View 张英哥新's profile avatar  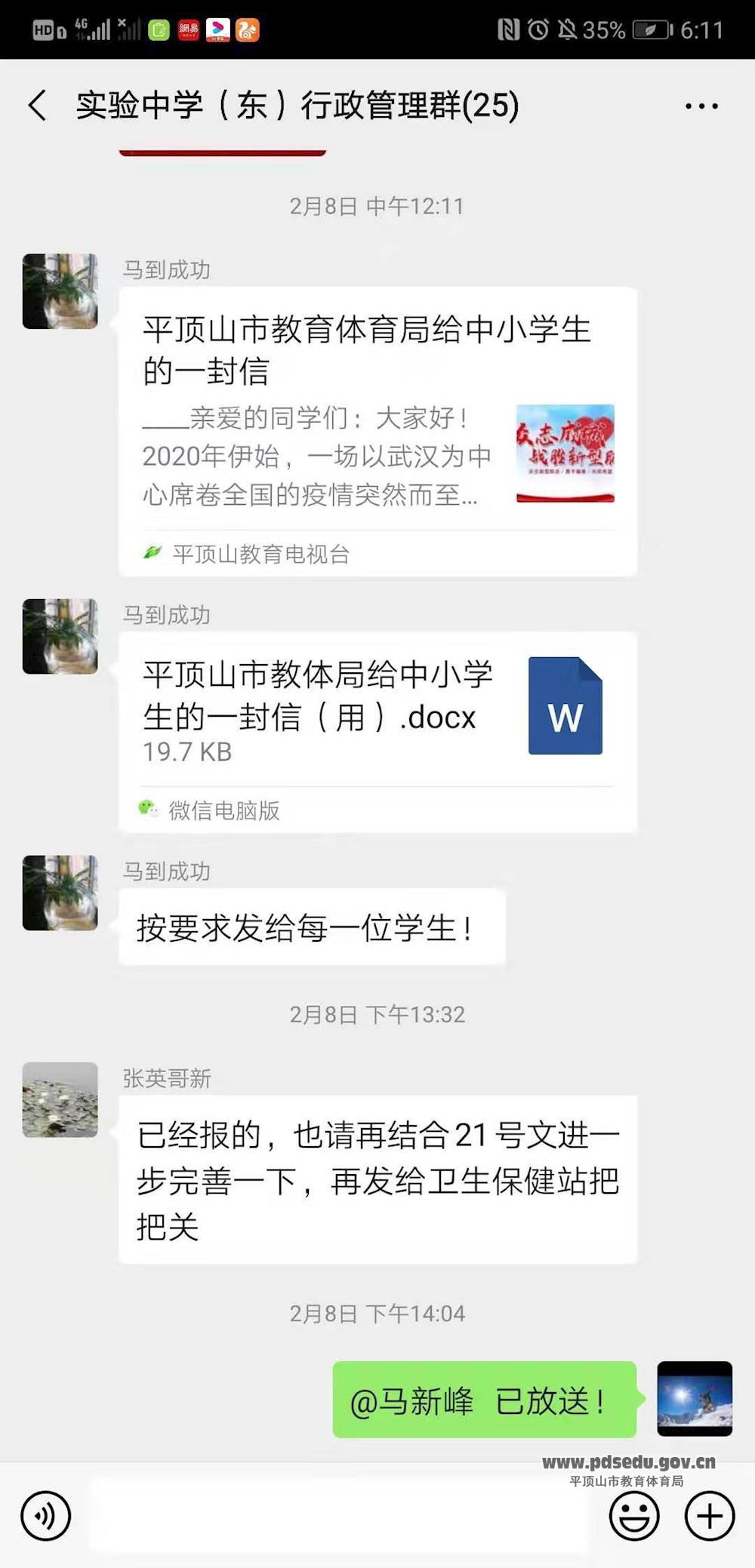60,1099
